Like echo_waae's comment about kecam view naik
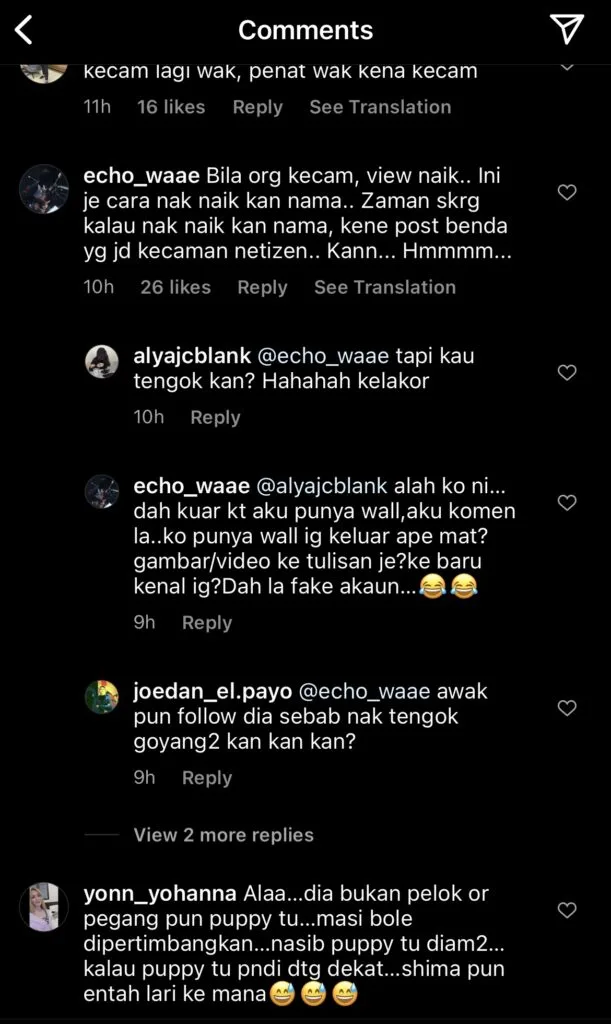 point(567,192)
